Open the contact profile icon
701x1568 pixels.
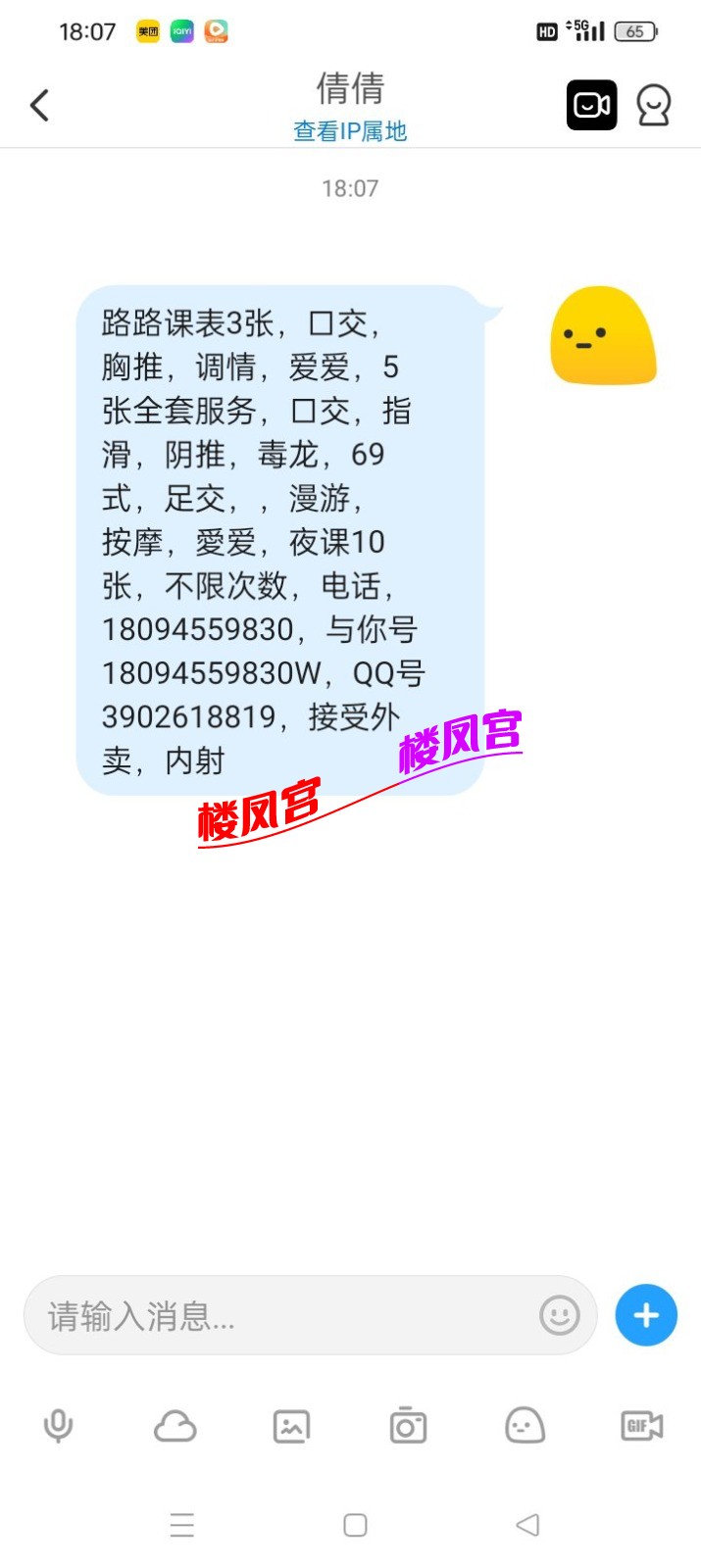653,105
